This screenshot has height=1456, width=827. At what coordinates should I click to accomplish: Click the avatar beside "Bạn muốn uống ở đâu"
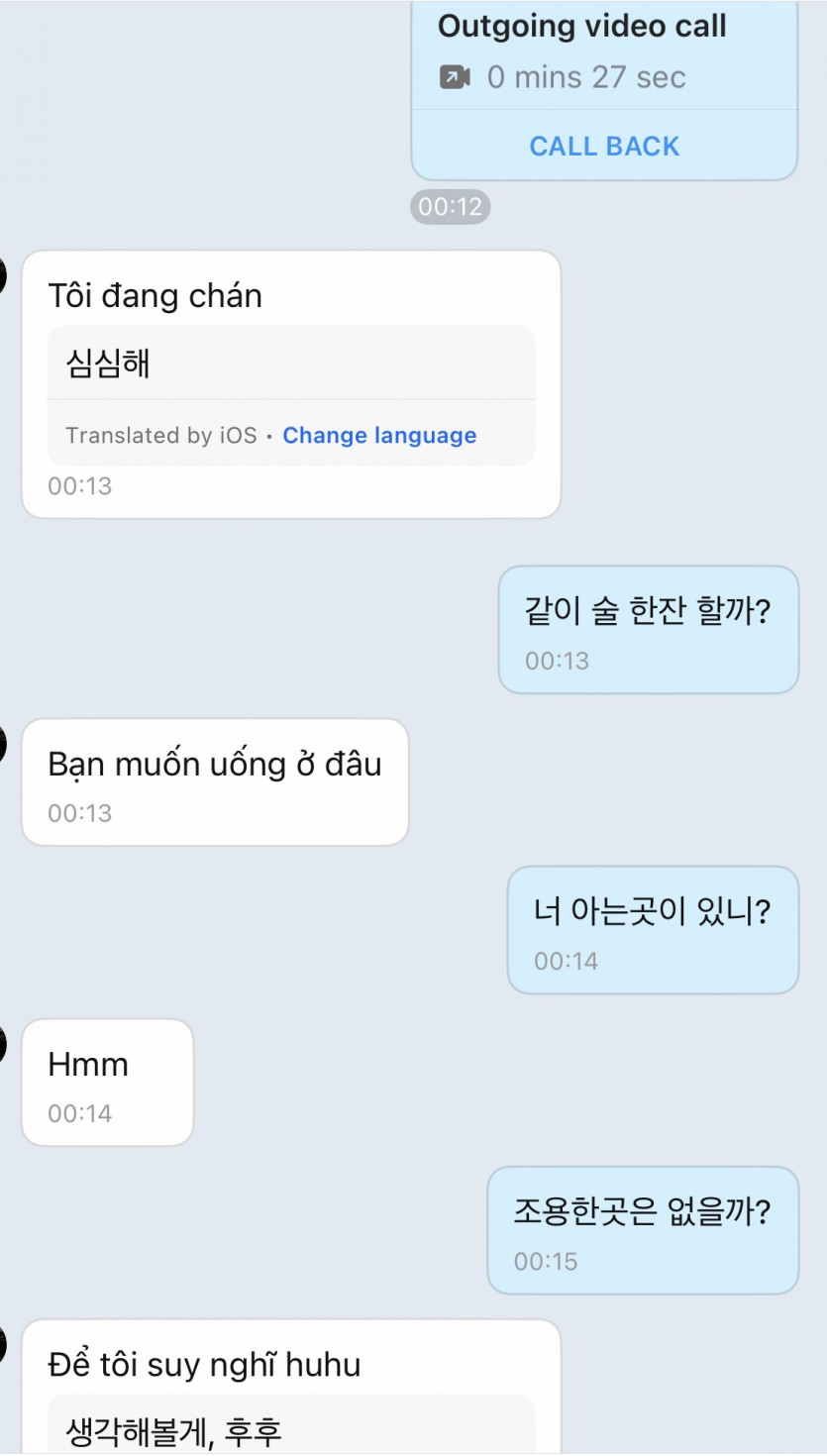tap(5, 743)
